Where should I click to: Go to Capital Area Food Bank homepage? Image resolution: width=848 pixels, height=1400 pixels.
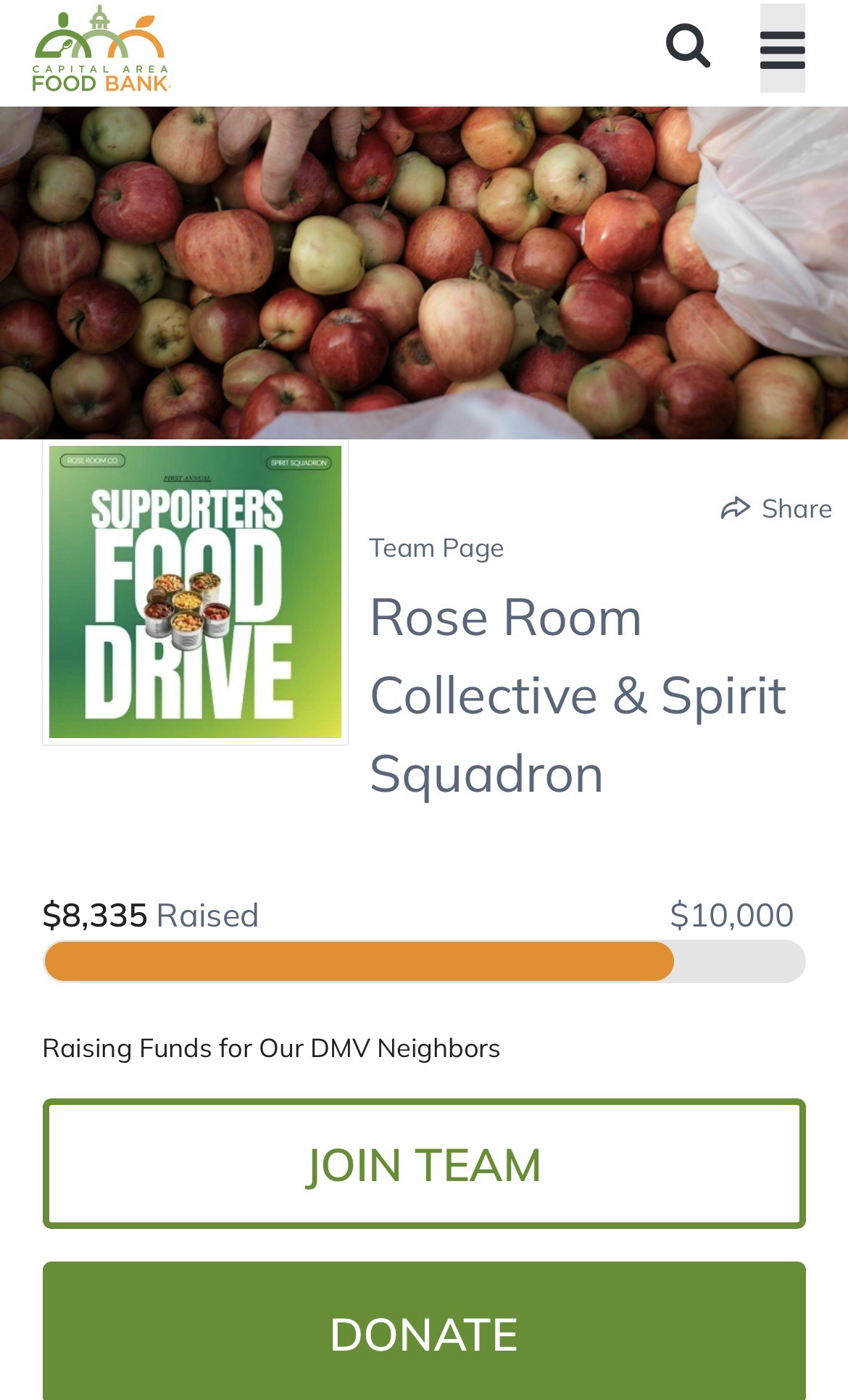tap(101, 49)
